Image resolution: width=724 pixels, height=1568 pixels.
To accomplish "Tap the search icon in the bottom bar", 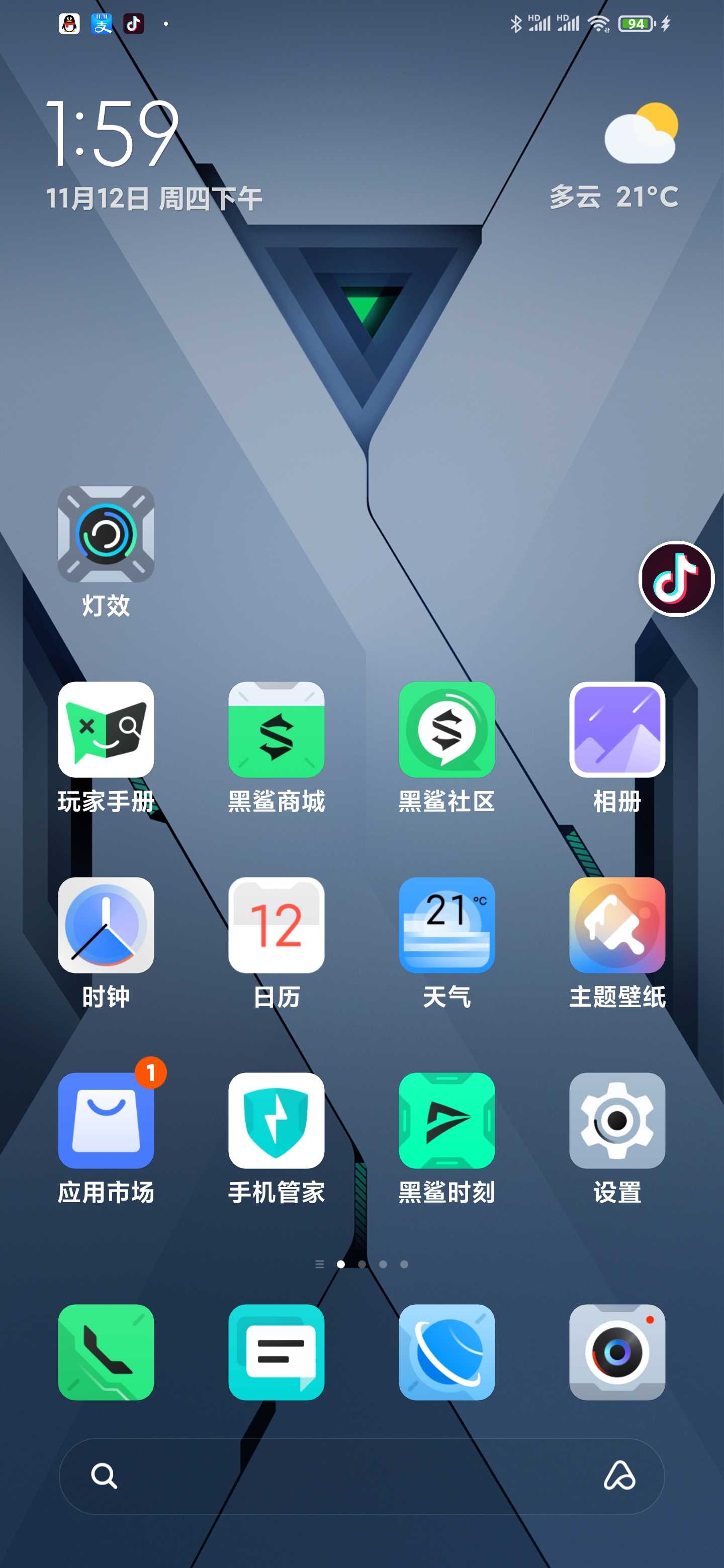I will 104,1476.
